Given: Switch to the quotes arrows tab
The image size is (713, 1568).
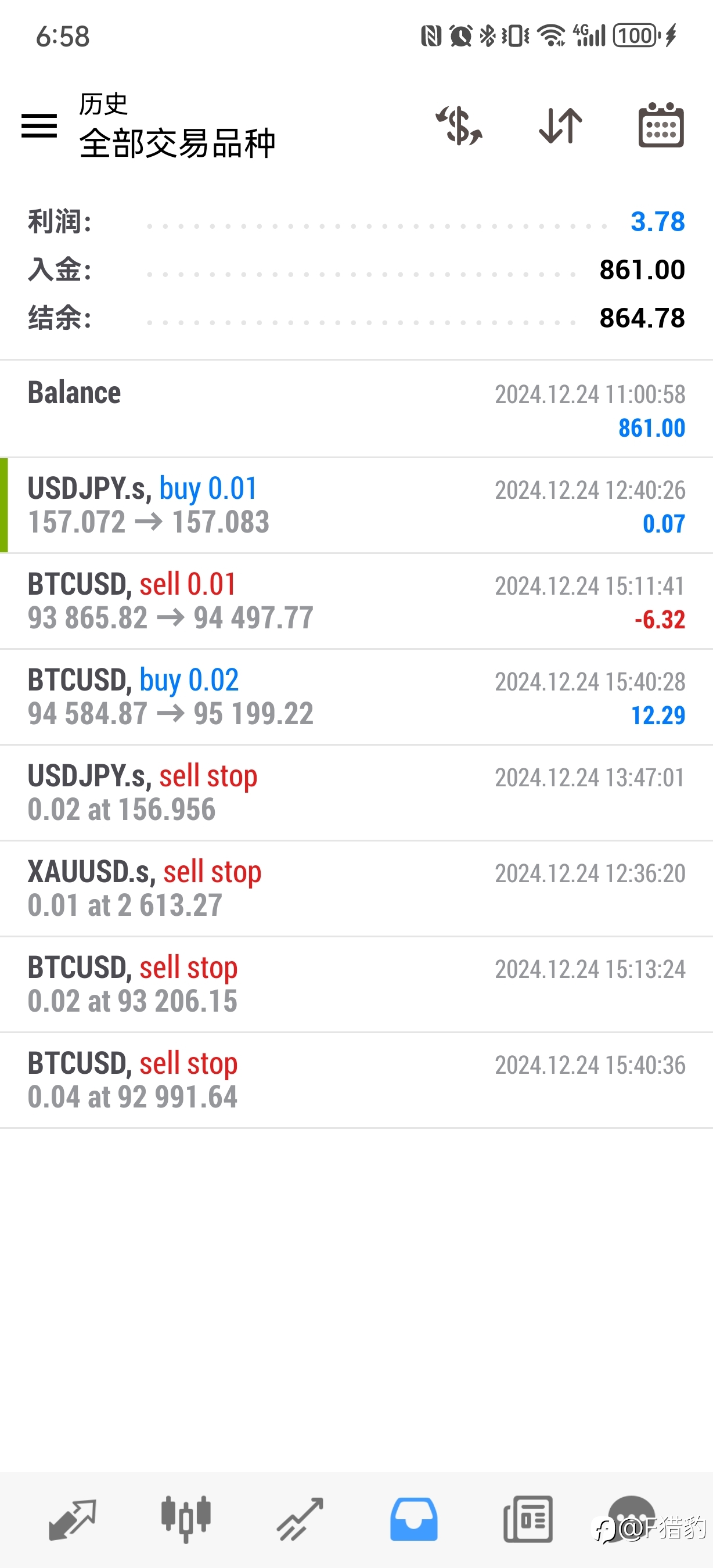Looking at the screenshot, I should click(73, 1519).
